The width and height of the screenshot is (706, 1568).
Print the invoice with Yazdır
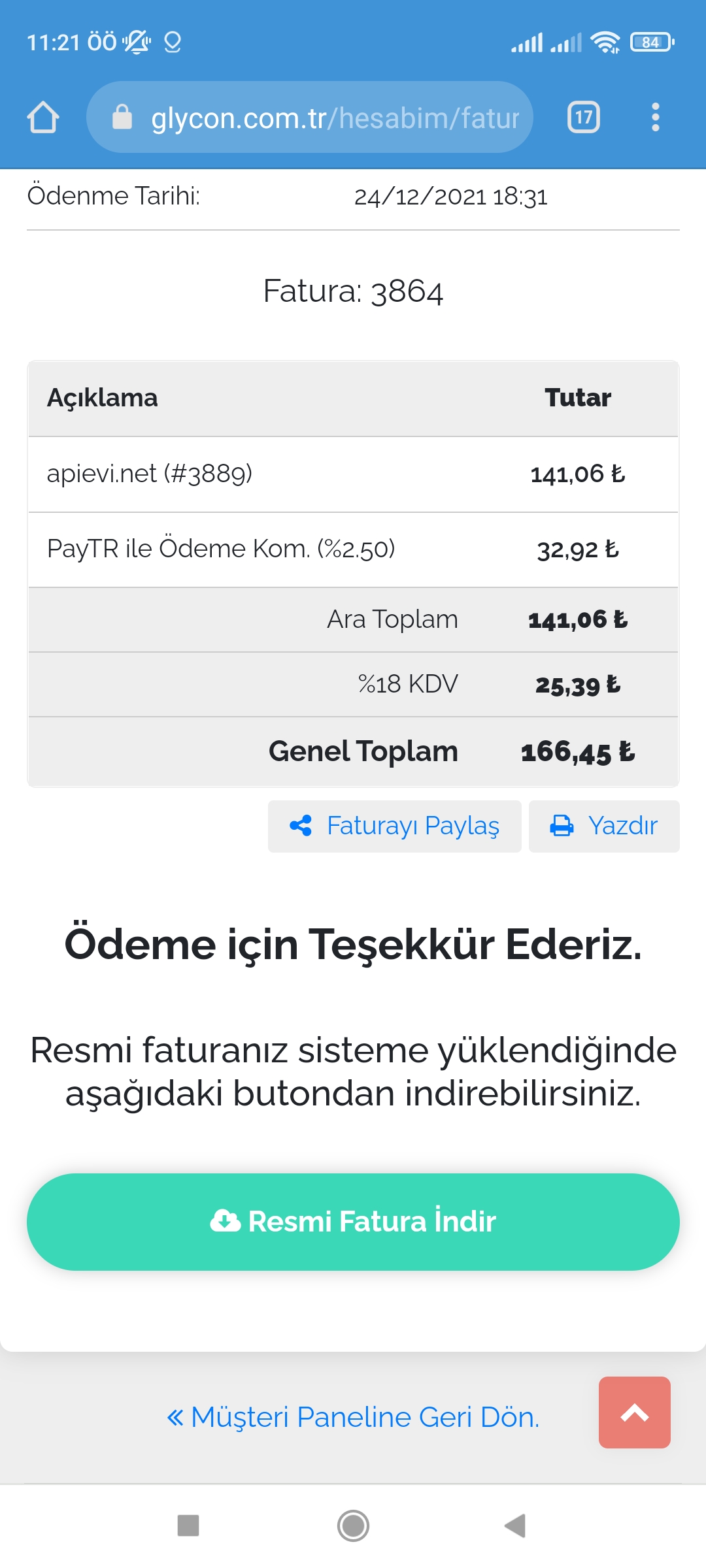[x=604, y=826]
